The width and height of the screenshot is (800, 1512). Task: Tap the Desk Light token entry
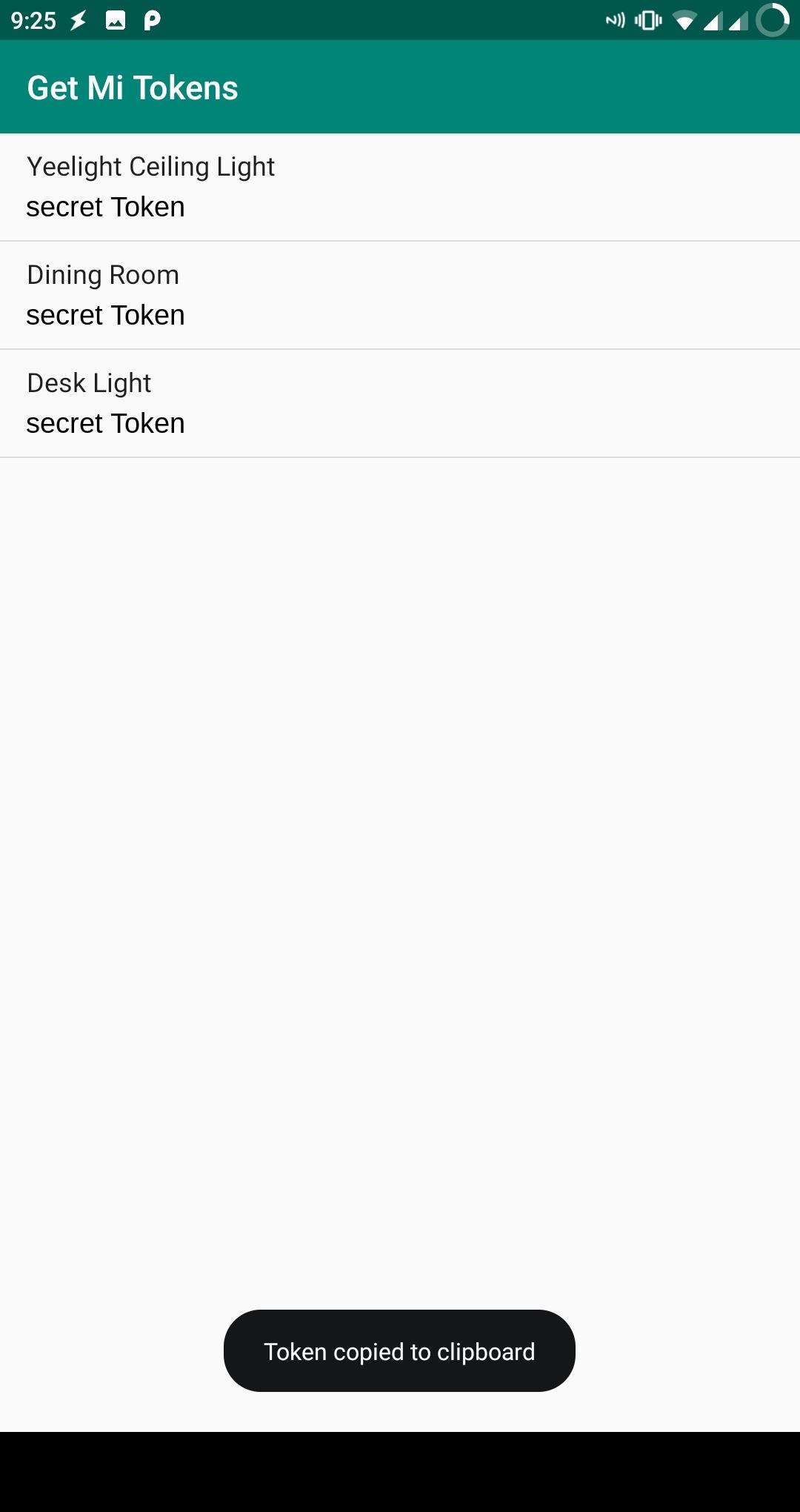tap(400, 403)
